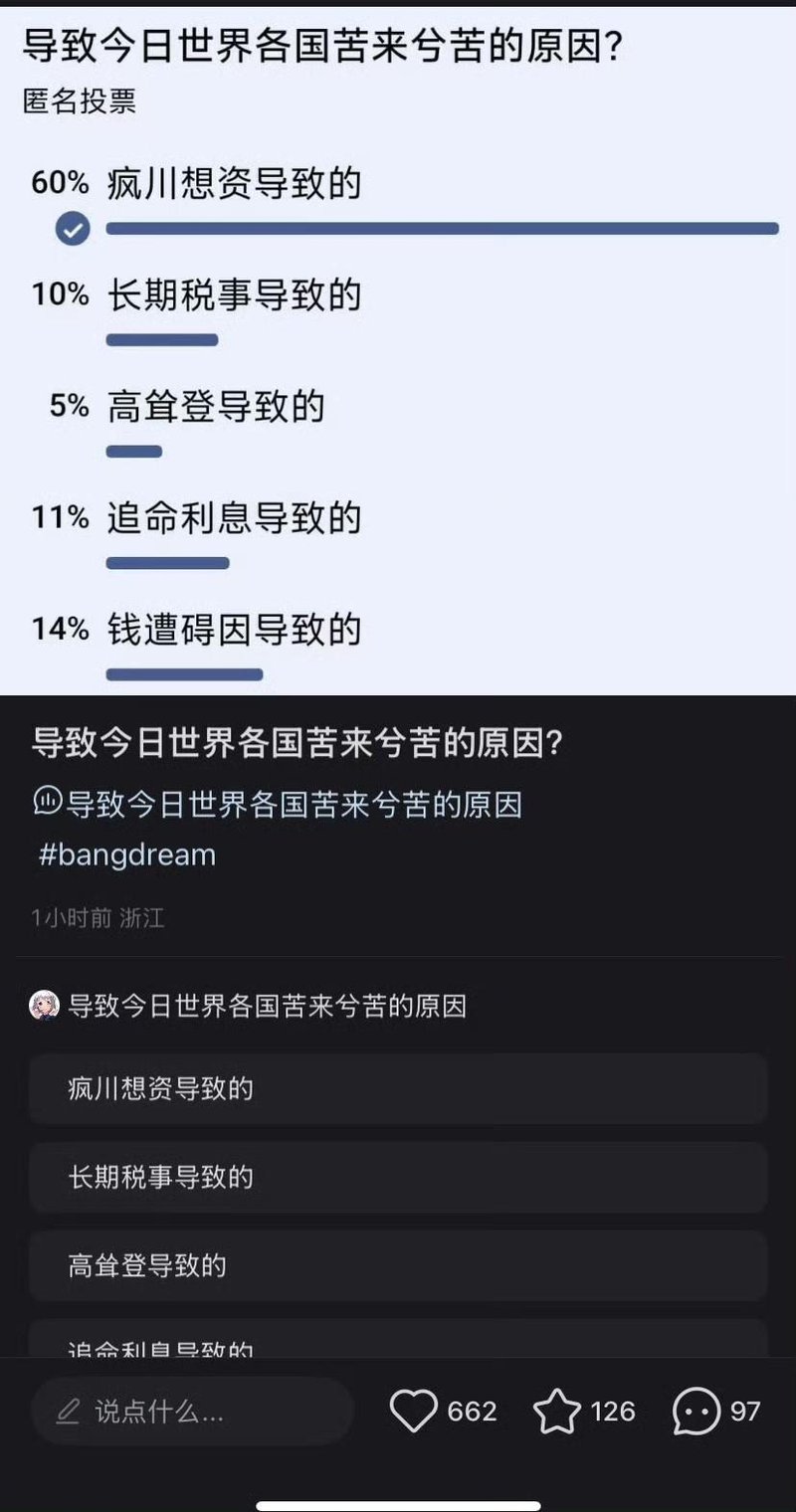
Task: Tap the 说点什么 comment field
Action: [x=193, y=1411]
